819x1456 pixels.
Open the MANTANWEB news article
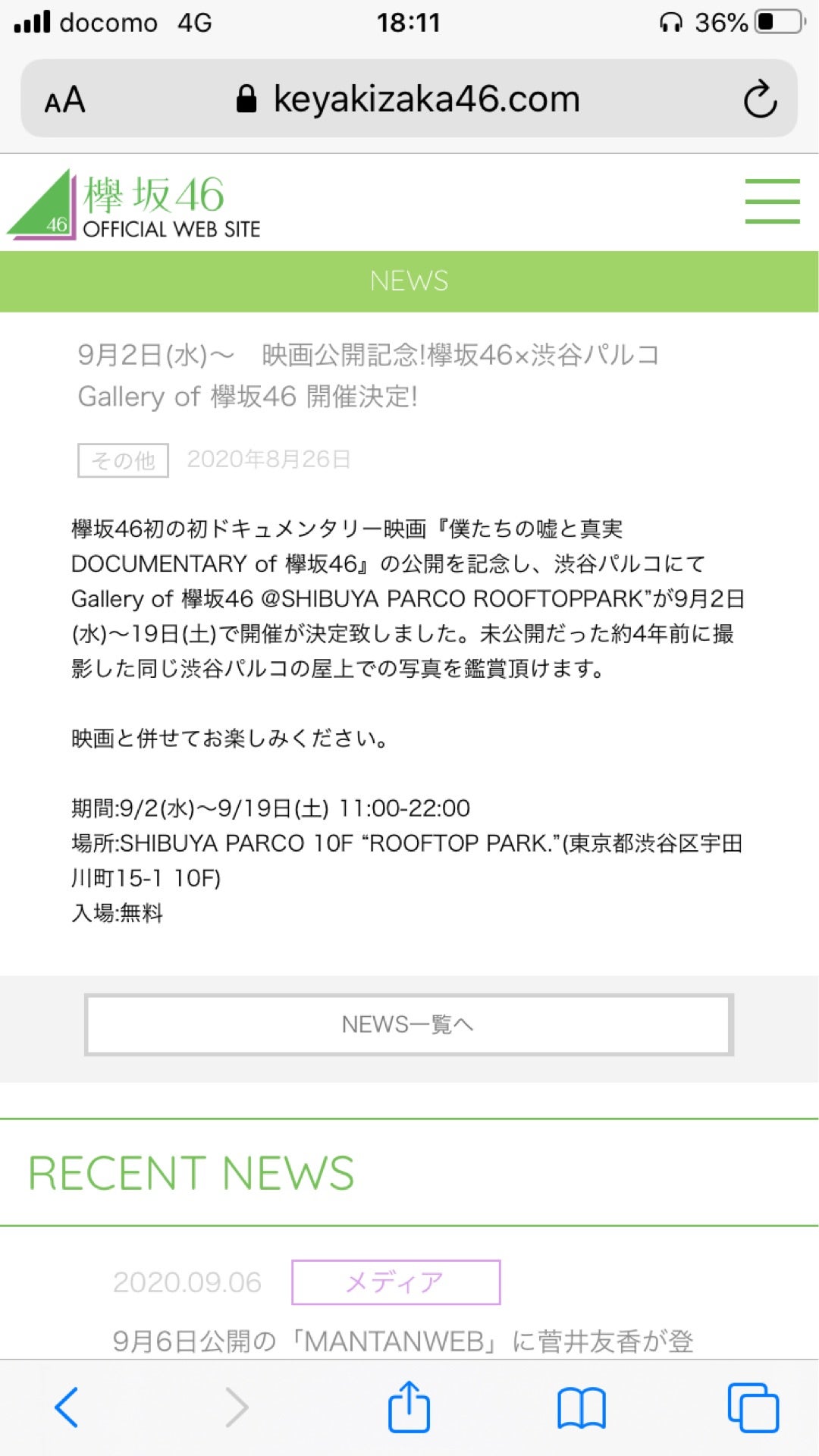pos(402,1341)
